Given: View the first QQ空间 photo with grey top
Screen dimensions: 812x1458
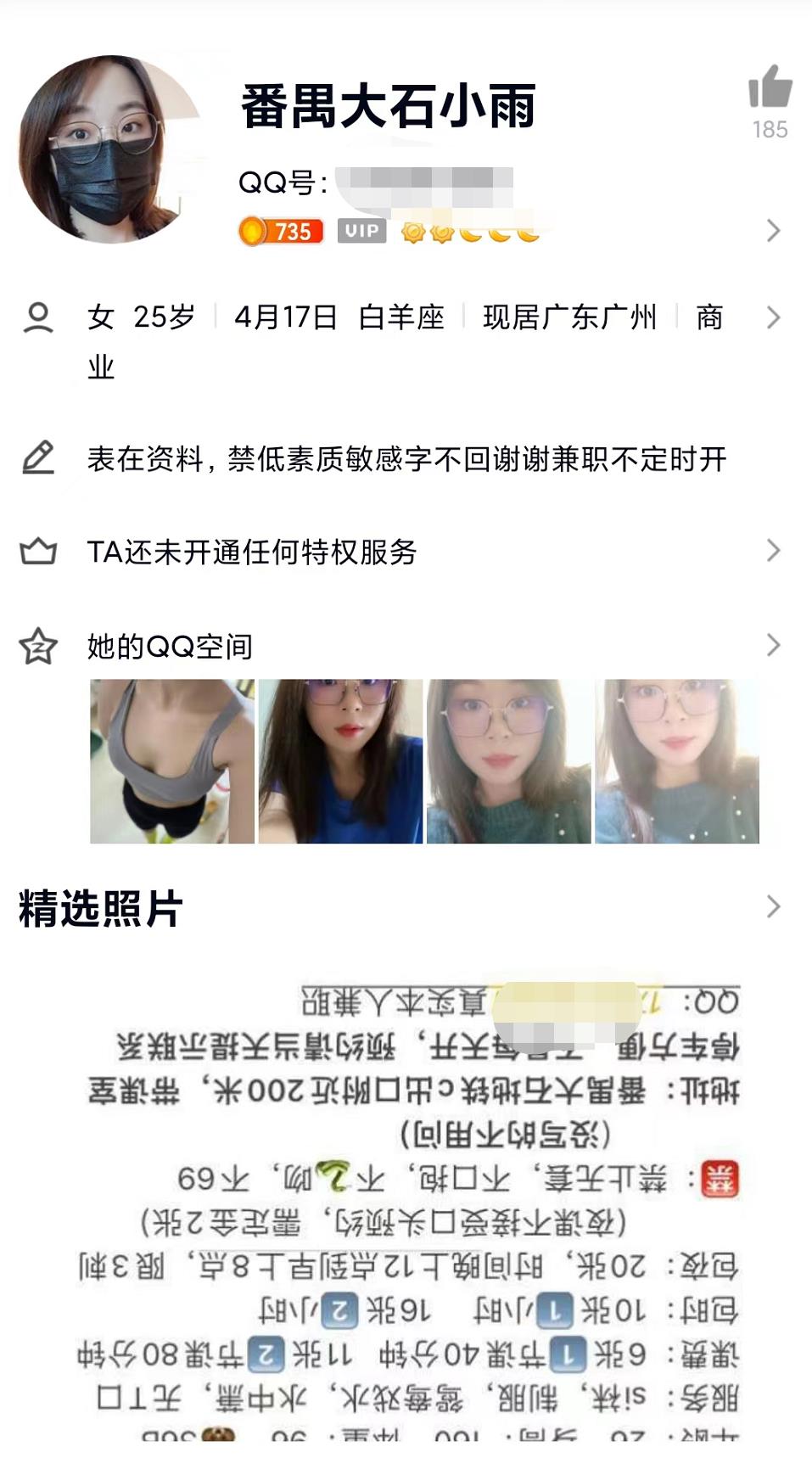Looking at the screenshot, I should click(x=172, y=761).
